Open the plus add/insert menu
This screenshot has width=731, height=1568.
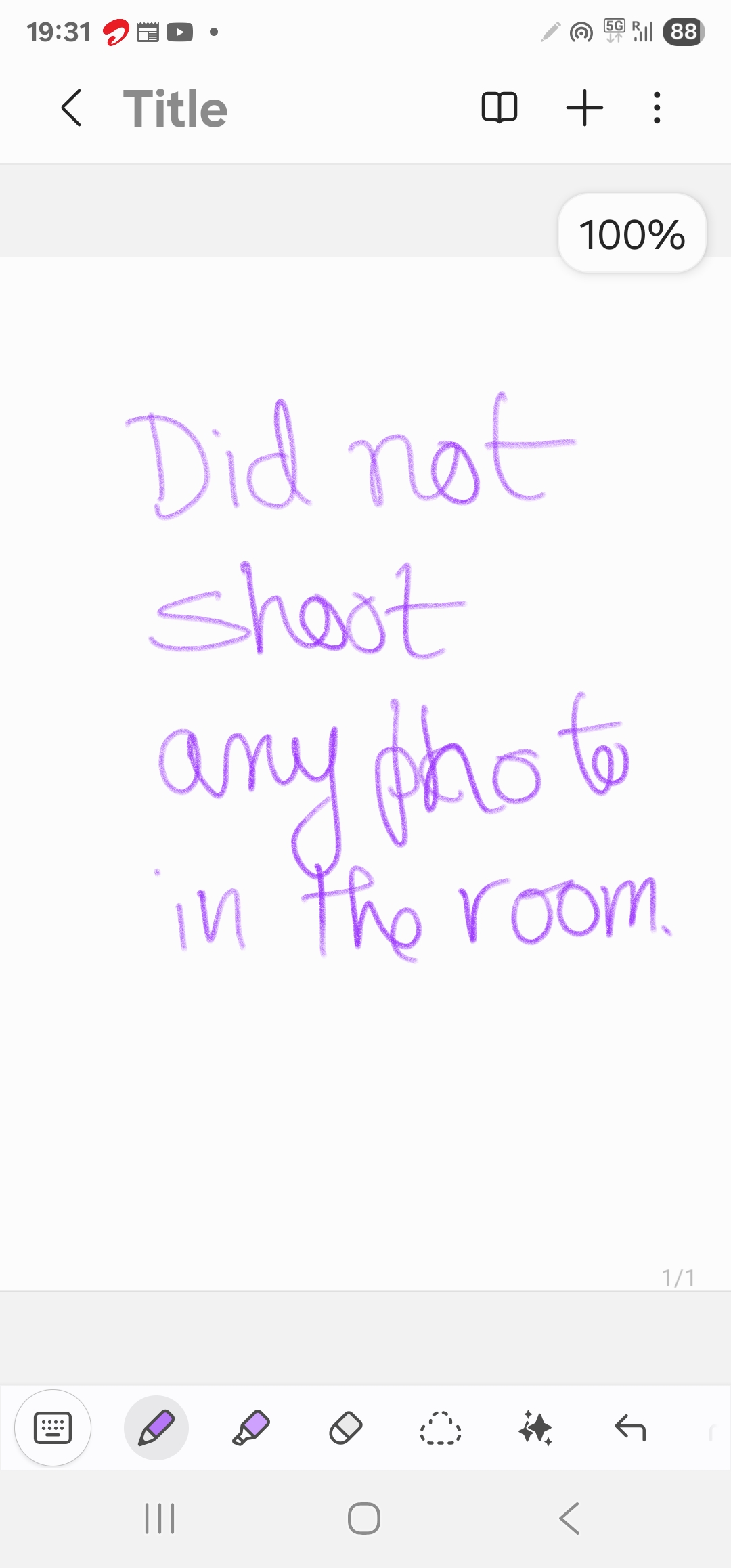coord(584,108)
